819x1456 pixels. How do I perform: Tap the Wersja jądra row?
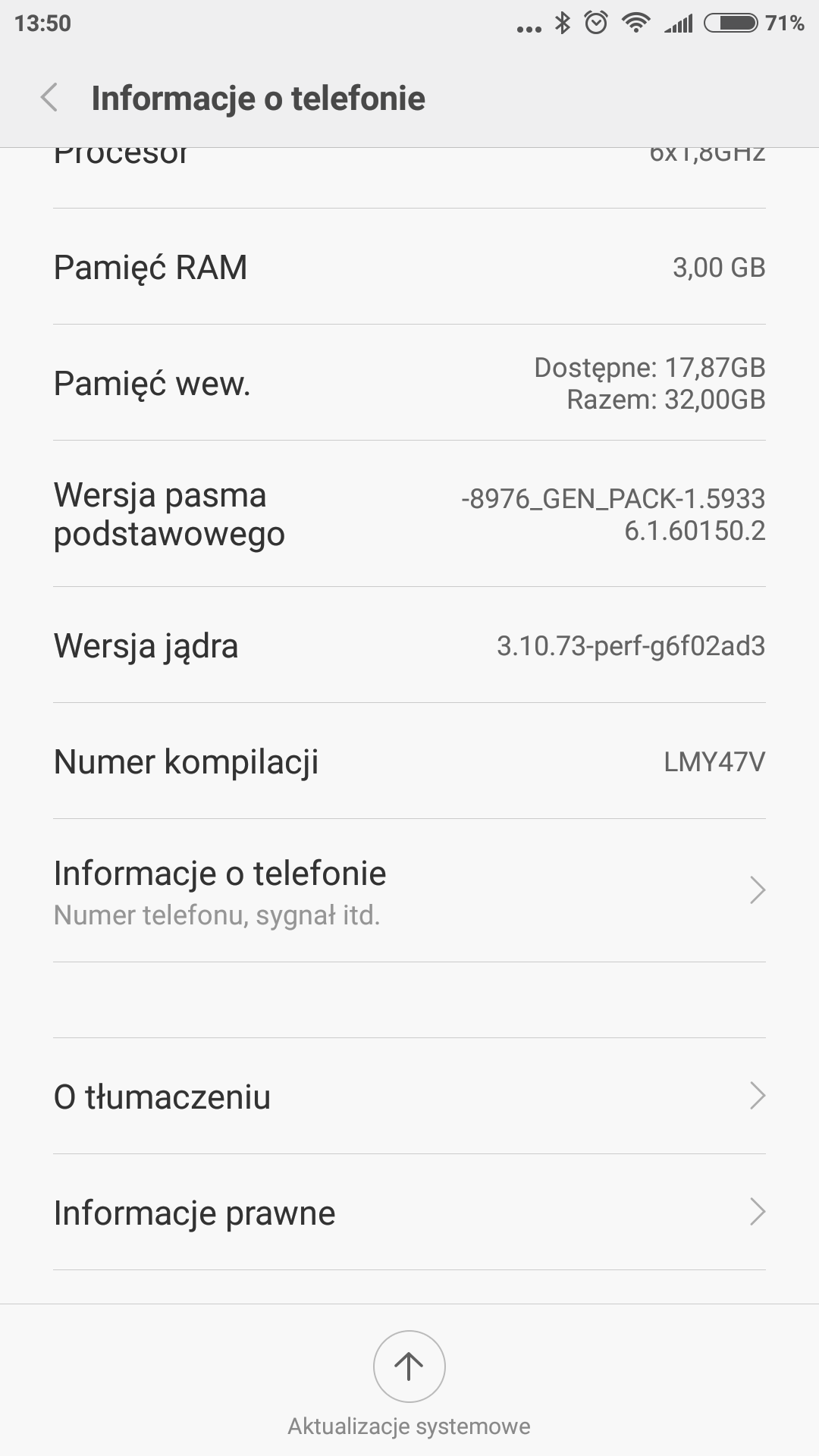(409, 645)
